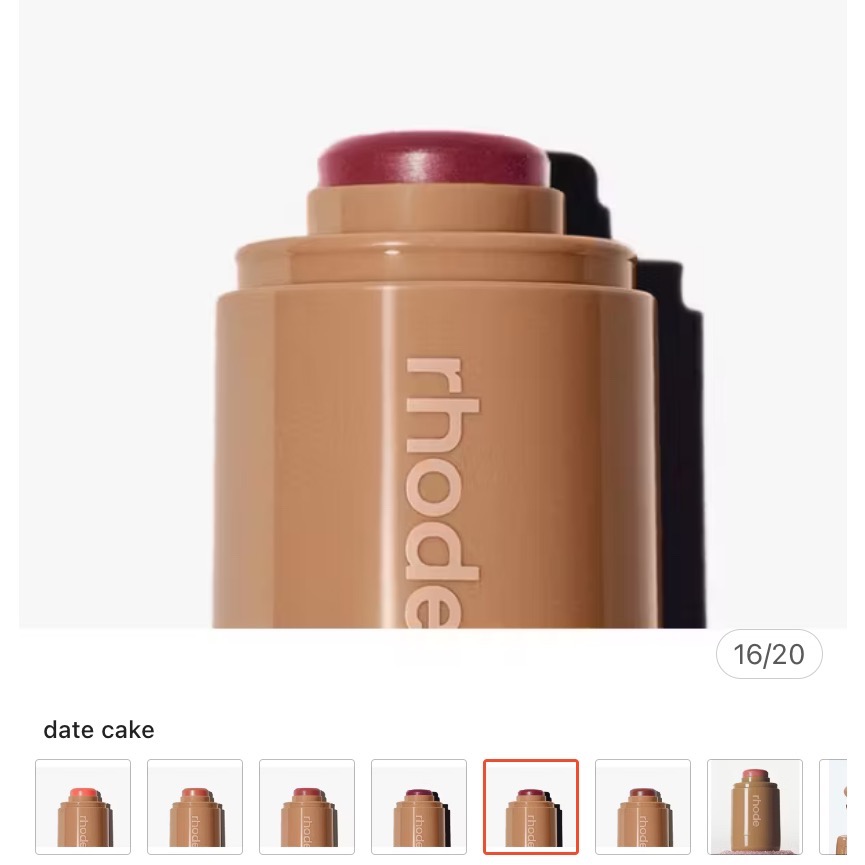Open the large rhode blush product image
This screenshot has width=865, height=865.
pyautogui.click(x=432, y=330)
